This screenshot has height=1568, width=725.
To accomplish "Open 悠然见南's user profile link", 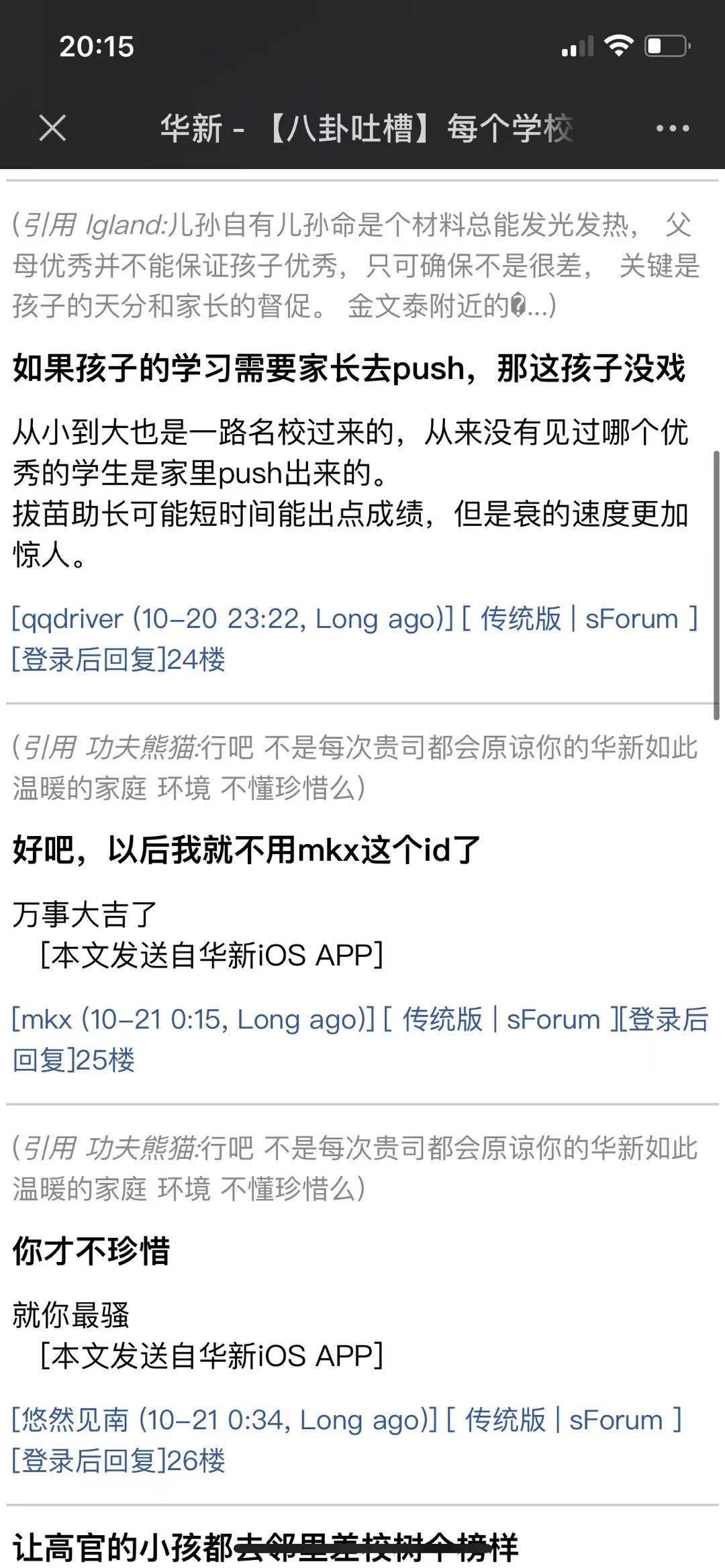I will 75,1420.
